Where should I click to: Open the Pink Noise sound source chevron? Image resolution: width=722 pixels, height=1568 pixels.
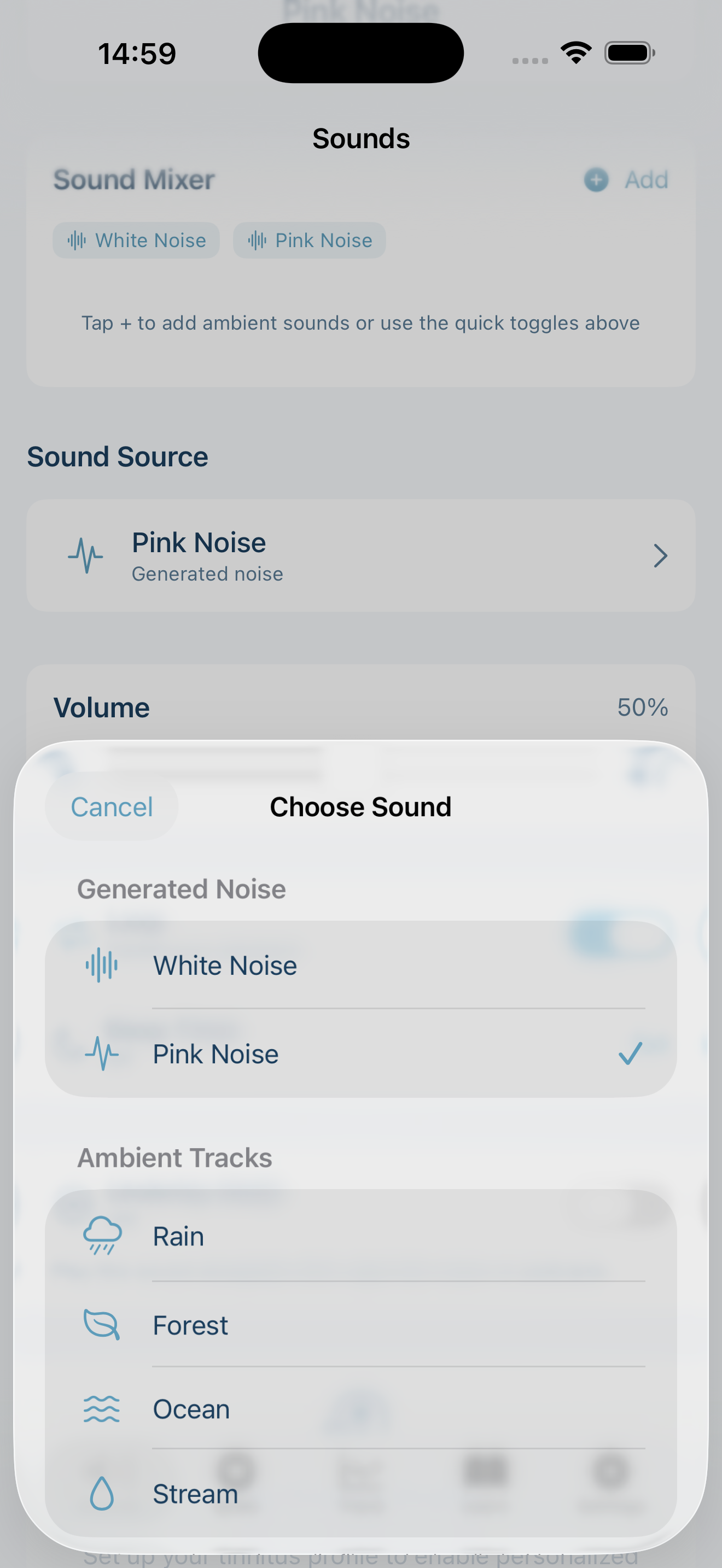point(660,555)
